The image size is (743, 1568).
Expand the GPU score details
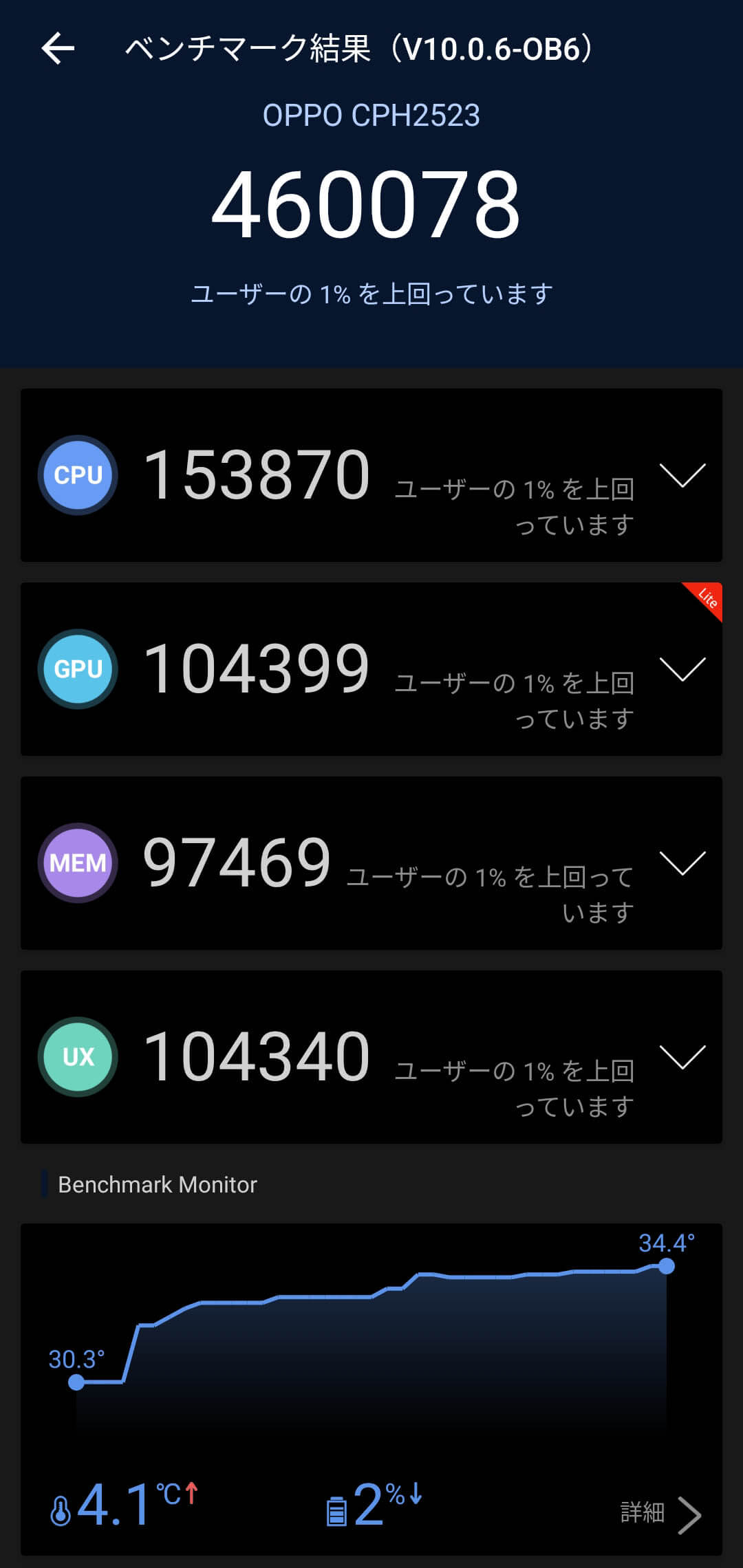point(682,669)
